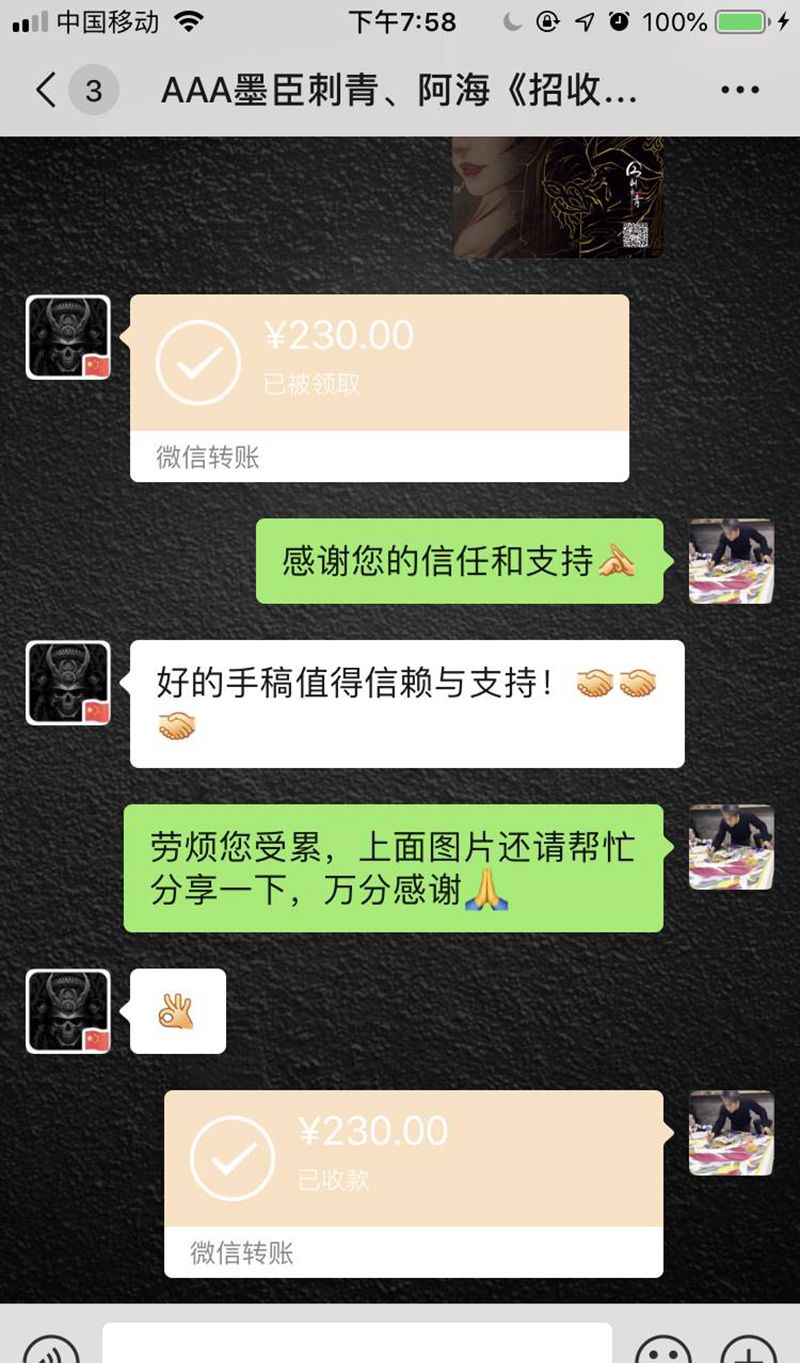
Task: Open the shared tattoo image at top
Action: click(x=557, y=196)
